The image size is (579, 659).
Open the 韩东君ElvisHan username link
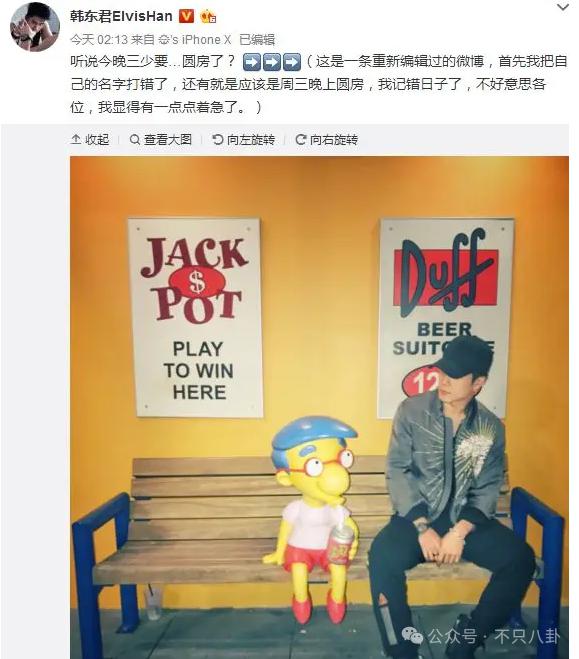point(121,16)
